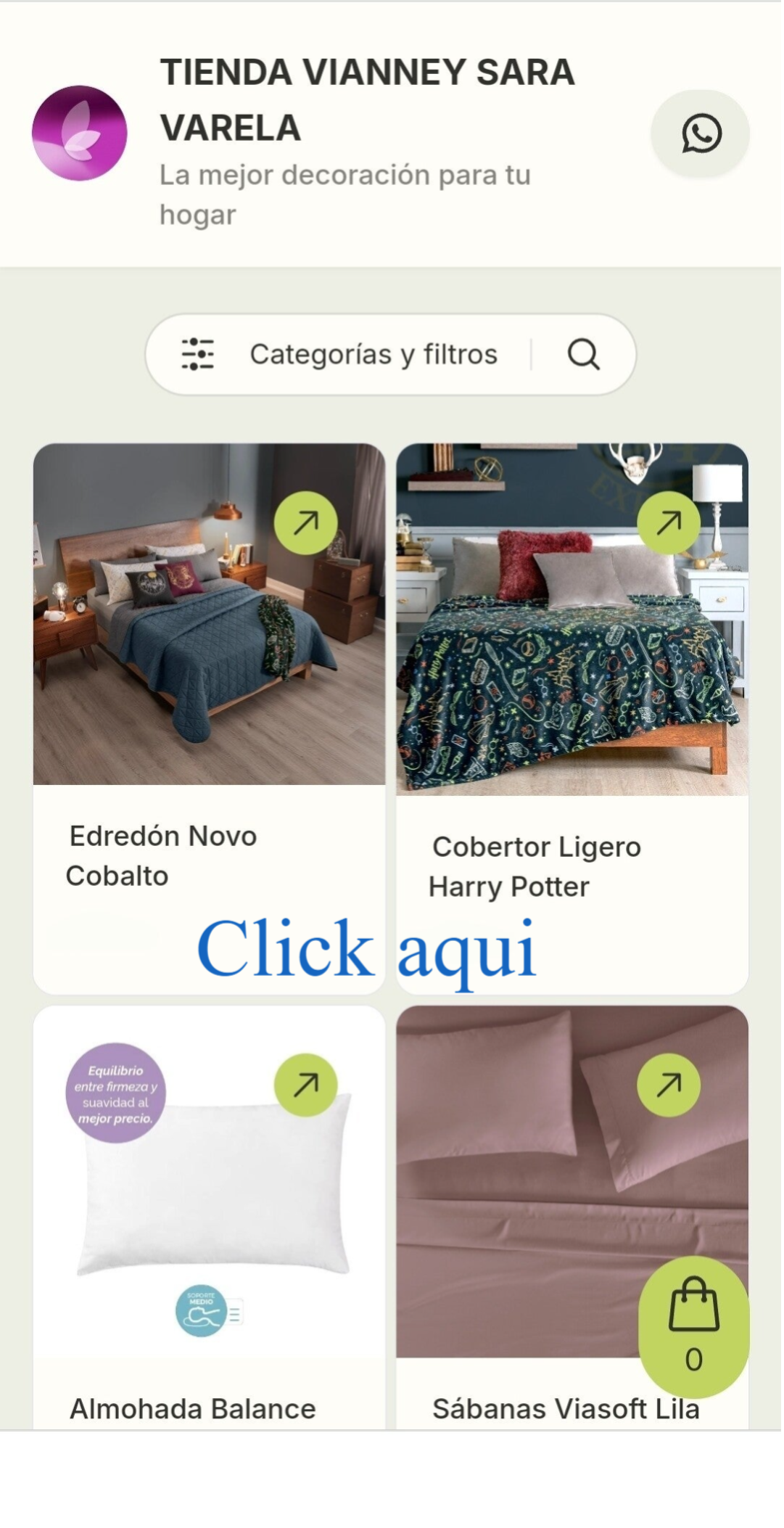This screenshot has width=784, height=1528.
Task: Contact the store via WhatsApp icon
Action: click(700, 134)
